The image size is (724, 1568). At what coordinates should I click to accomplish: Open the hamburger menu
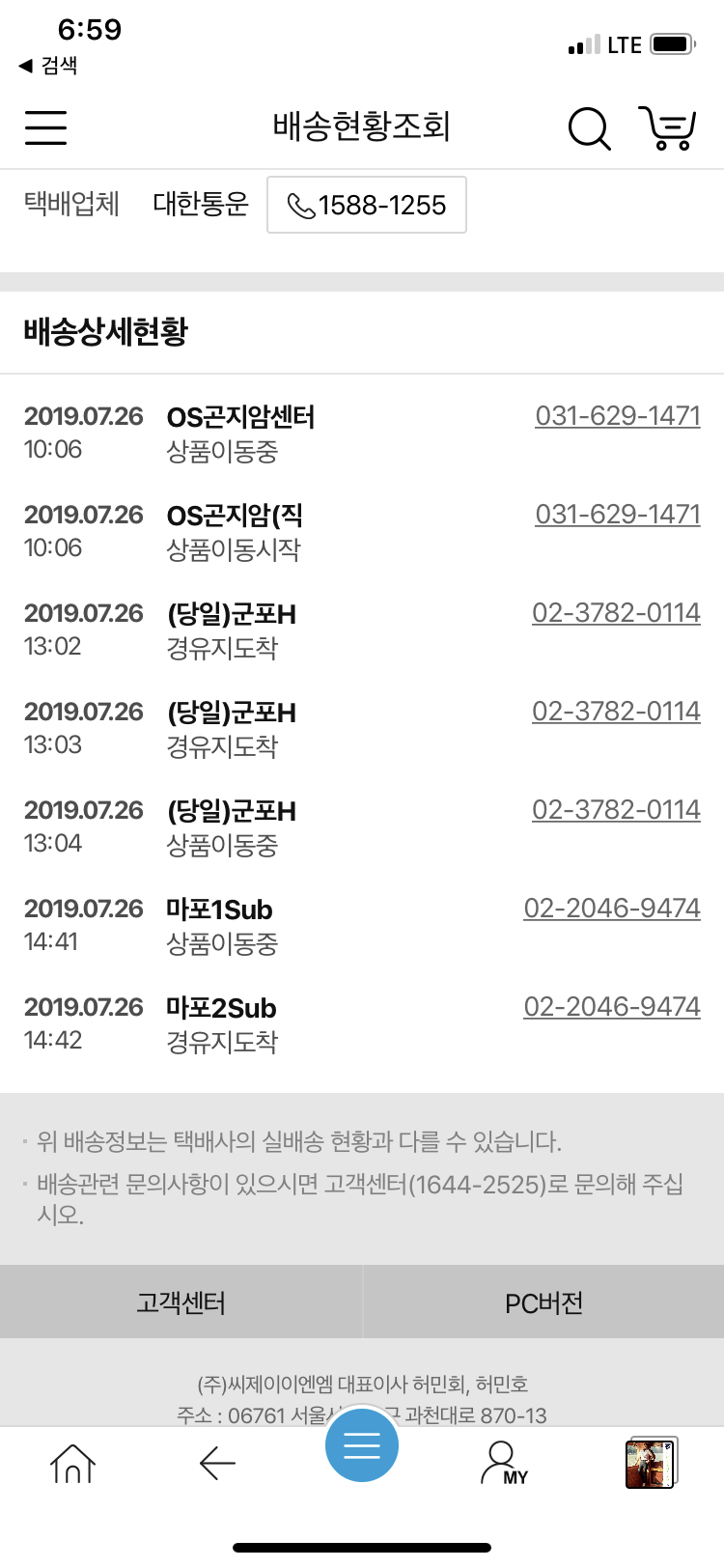[x=45, y=126]
